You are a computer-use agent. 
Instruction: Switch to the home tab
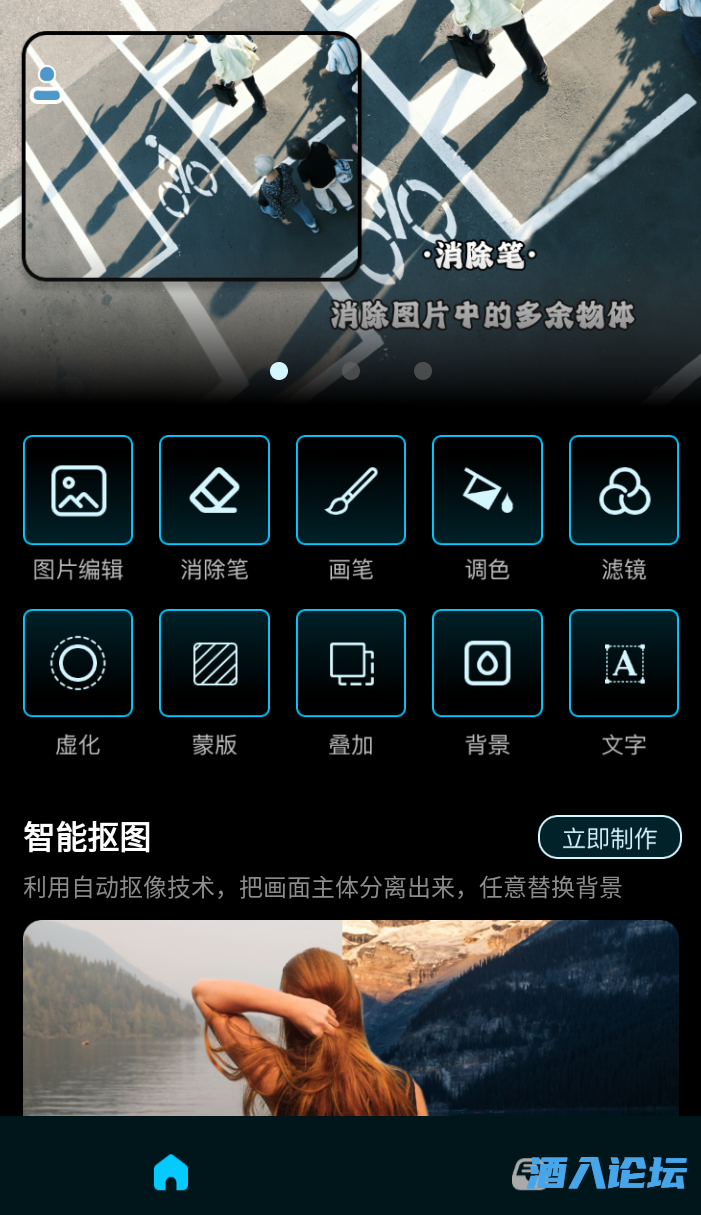tap(171, 1172)
